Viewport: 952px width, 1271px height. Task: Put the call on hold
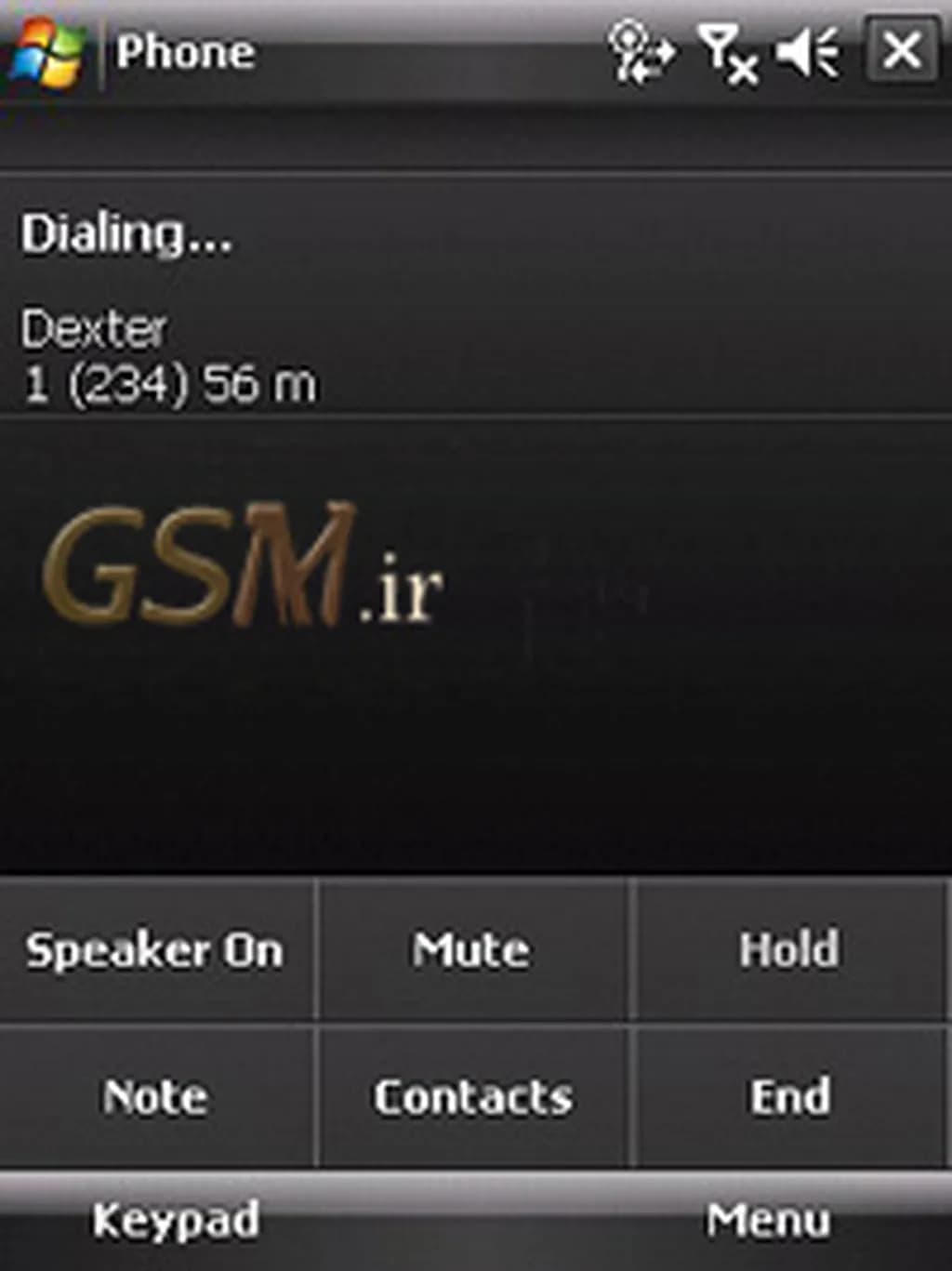click(x=790, y=950)
